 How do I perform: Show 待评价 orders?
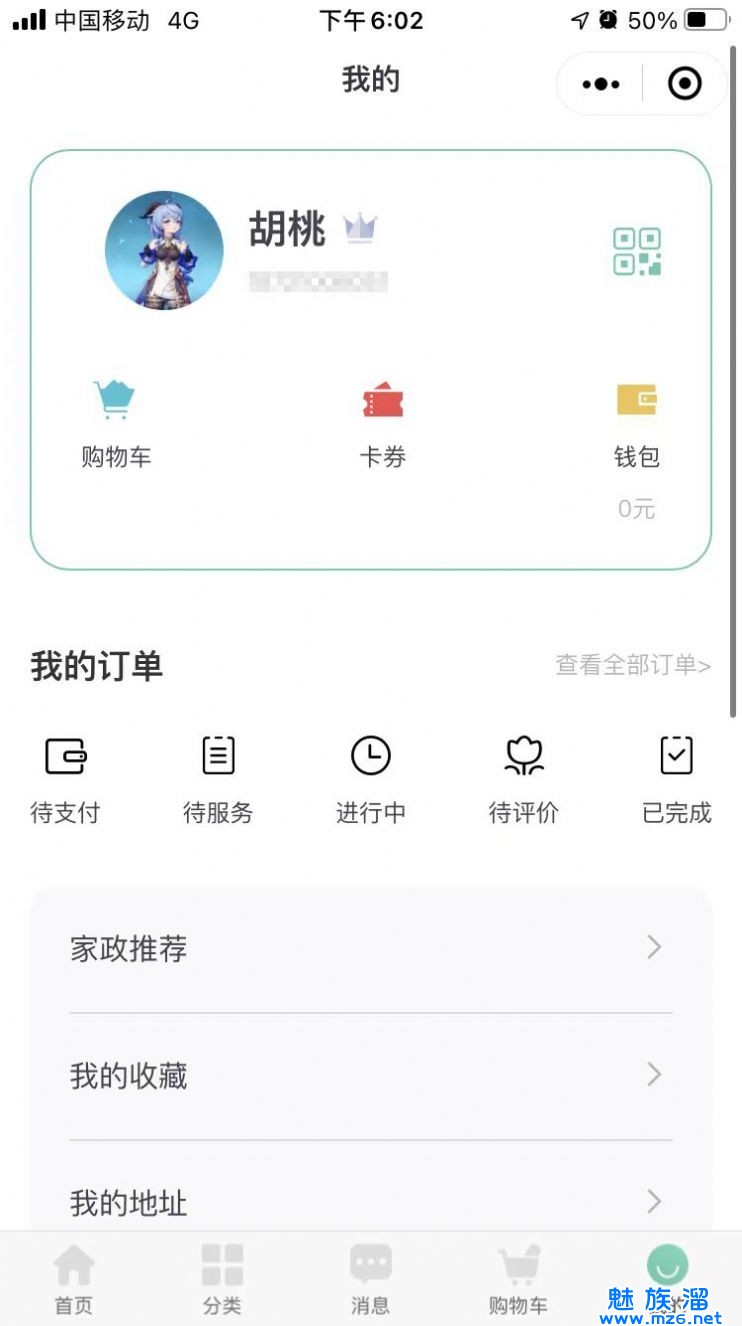coord(523,778)
